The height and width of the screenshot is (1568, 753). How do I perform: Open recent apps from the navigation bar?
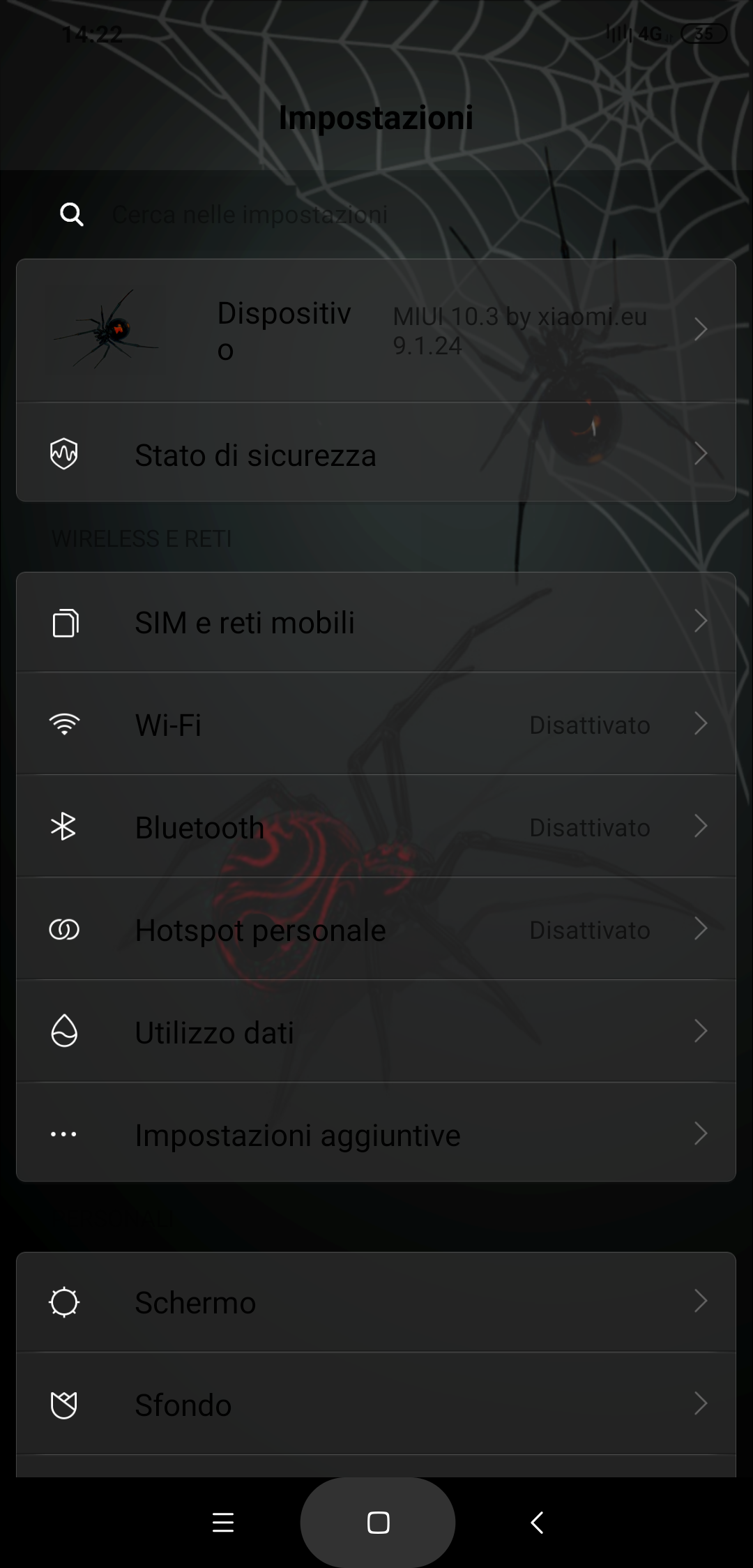pos(223,1523)
